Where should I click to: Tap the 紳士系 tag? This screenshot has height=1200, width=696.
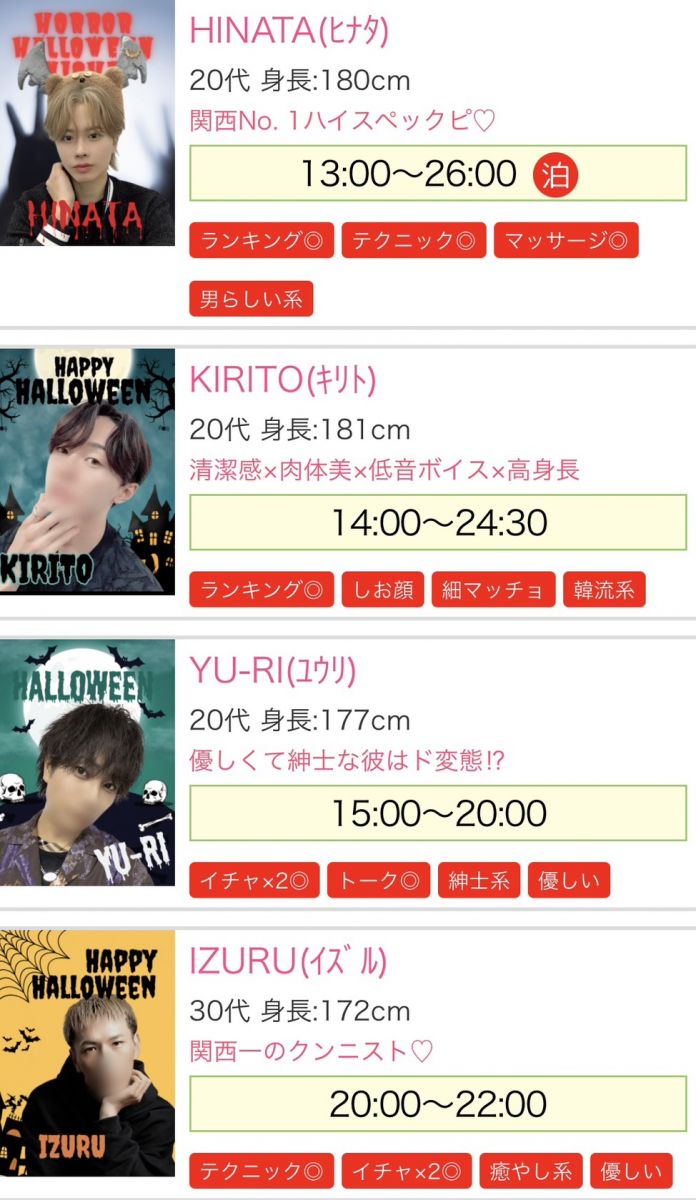[x=479, y=880]
